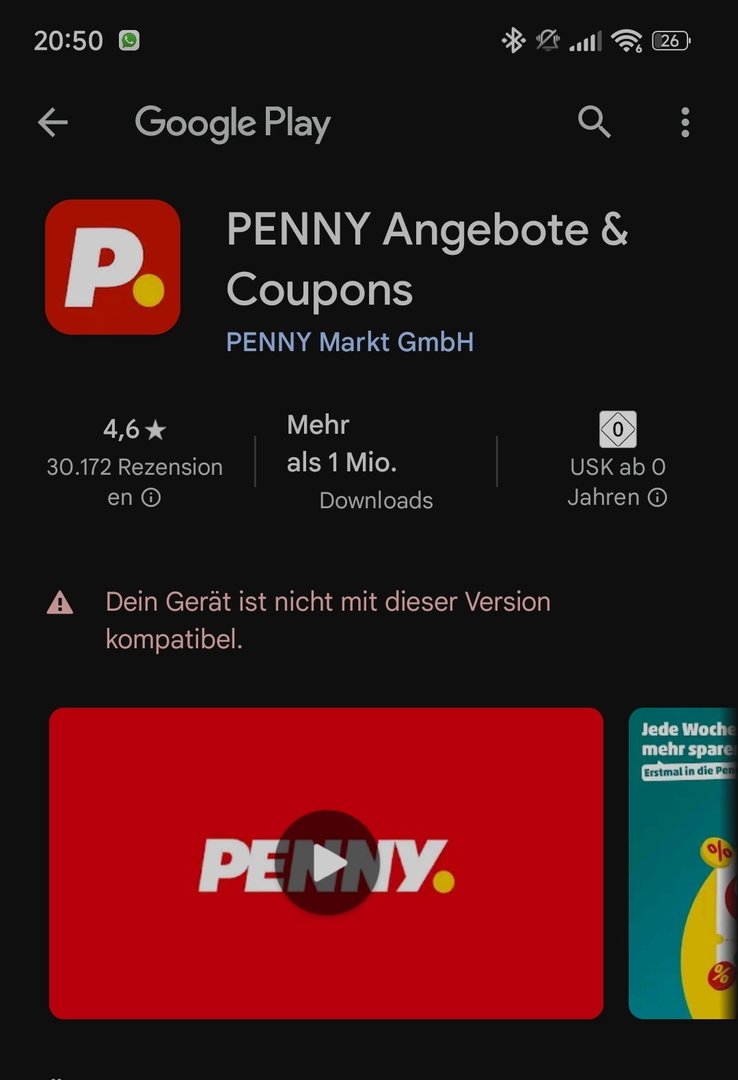Viewport: 738px width, 1080px height.
Task: Open Google Play search
Action: click(594, 123)
